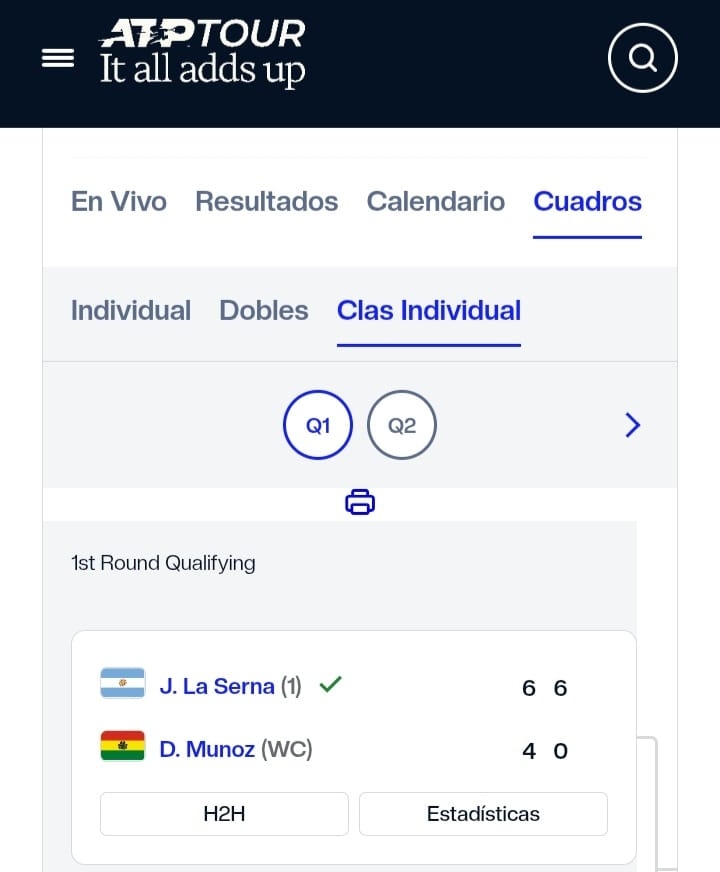Open J. La Serna's player profile
Viewport: 720px width, 872px height.
pos(217,686)
